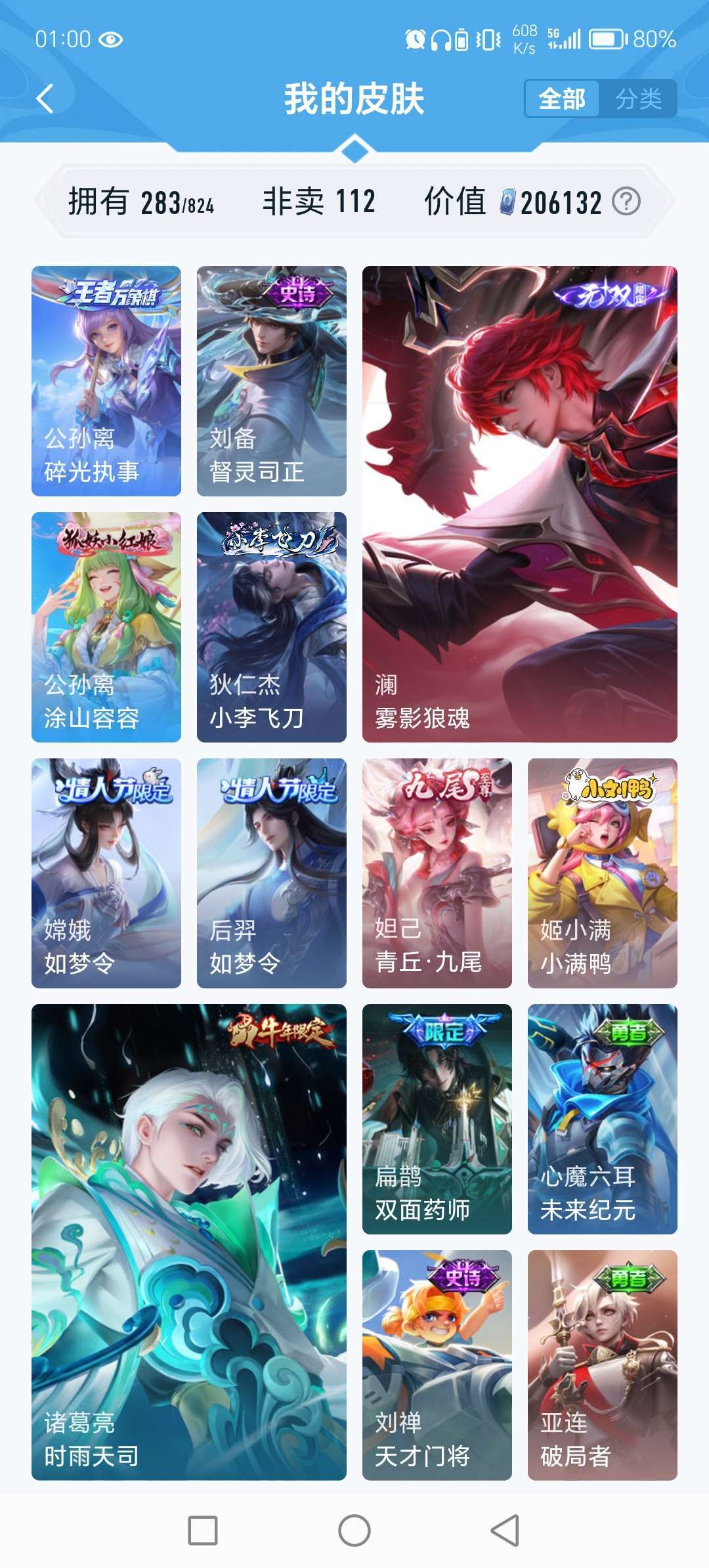View the 刘禅 天才门将 skin
Viewport: 709px width, 1568px height.
(x=437, y=1365)
